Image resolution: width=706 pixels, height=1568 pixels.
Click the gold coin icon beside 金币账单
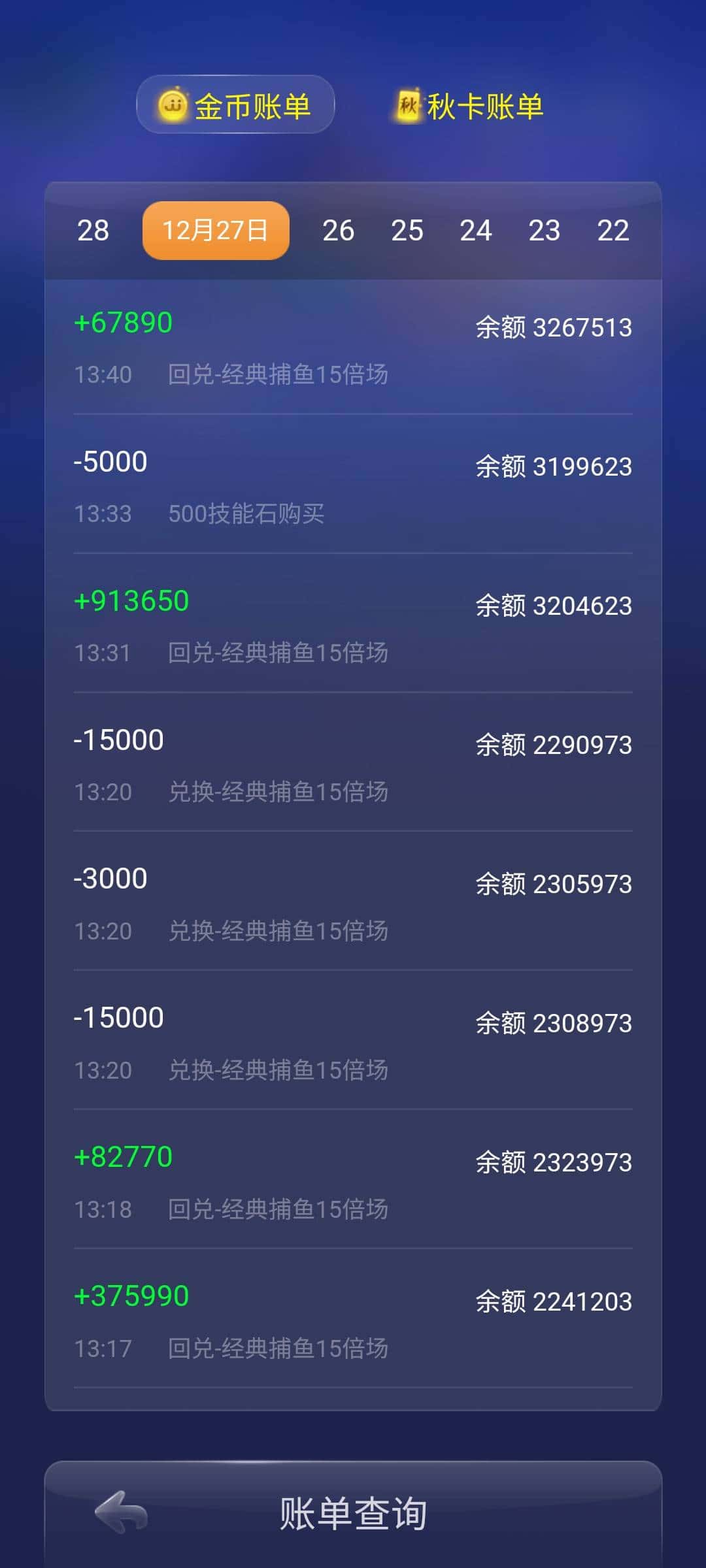point(172,106)
